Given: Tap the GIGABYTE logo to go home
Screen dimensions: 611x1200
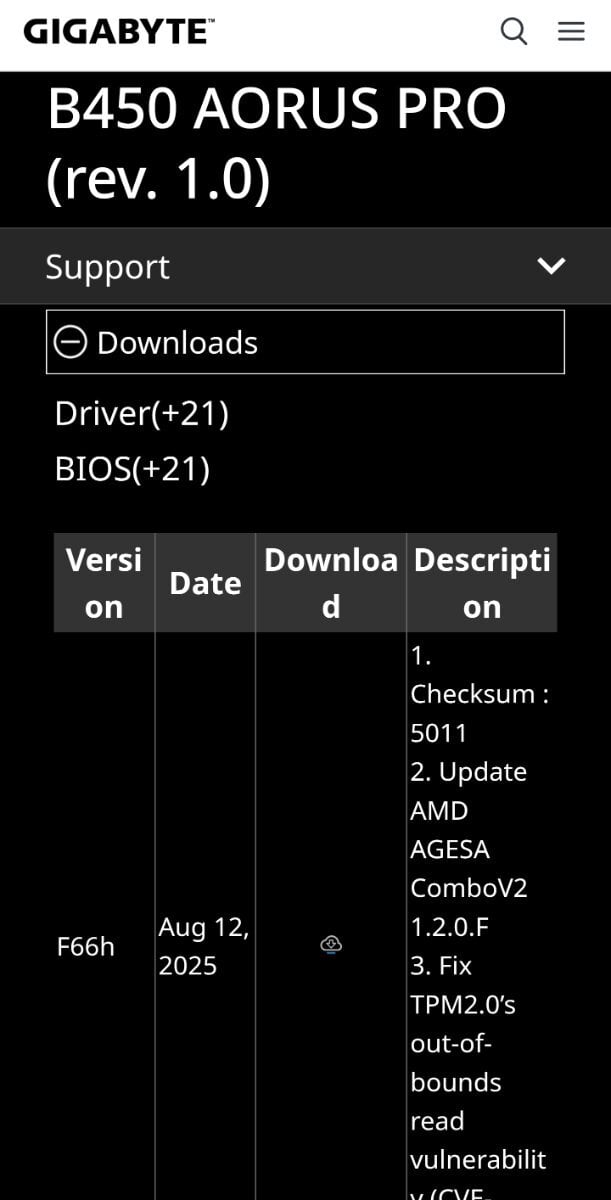Looking at the screenshot, I should [x=119, y=32].
